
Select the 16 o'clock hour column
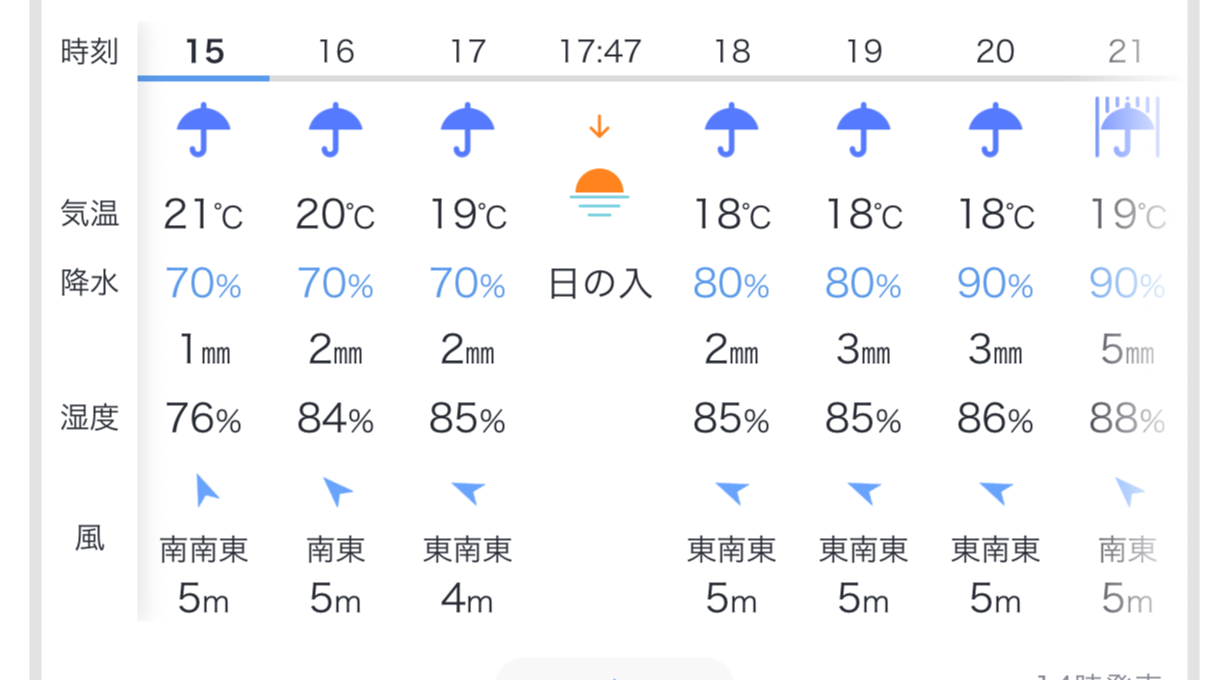(x=336, y=51)
